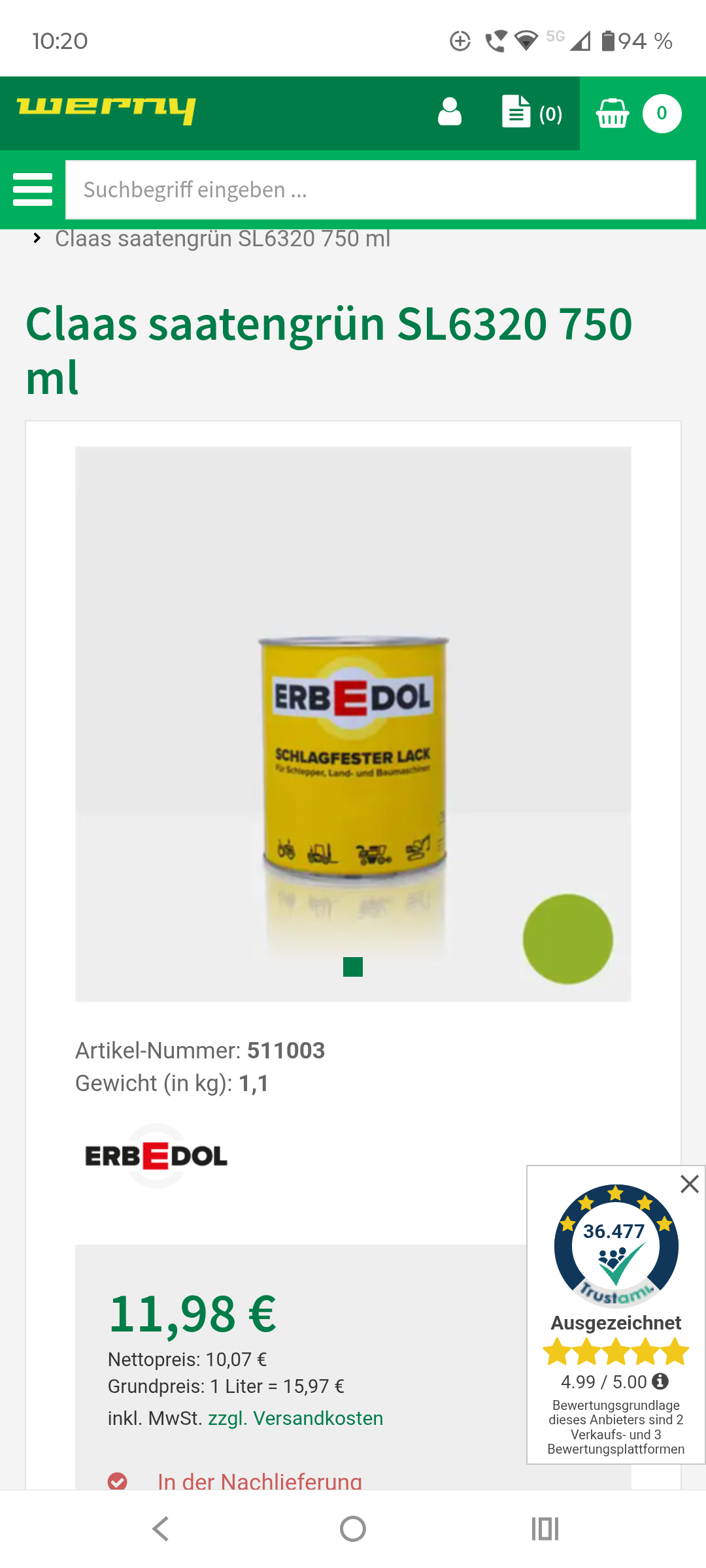Open the hamburger navigation menu

33,189
